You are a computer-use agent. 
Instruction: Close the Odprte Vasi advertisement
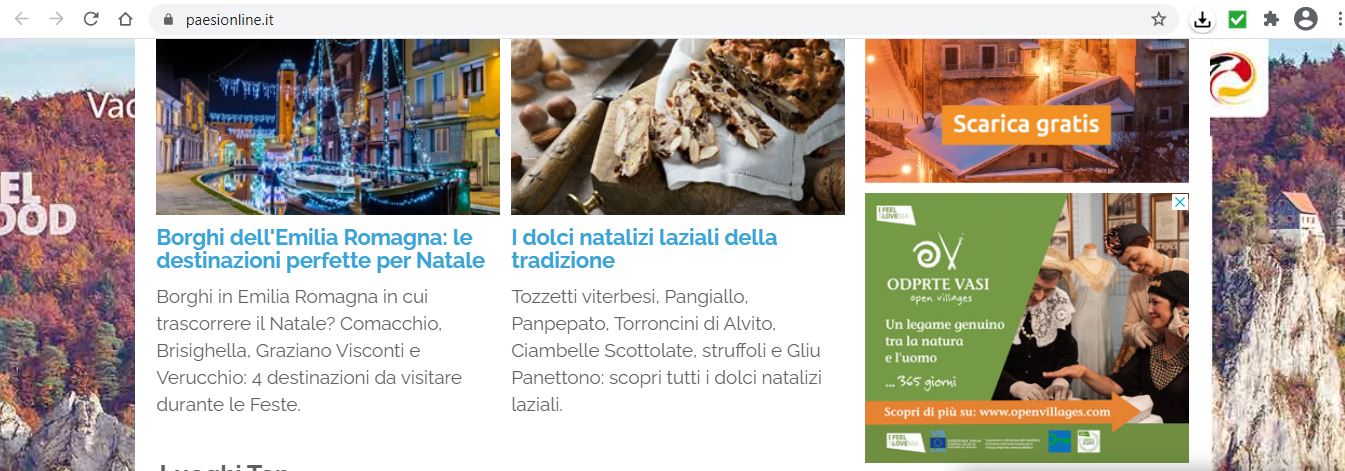pos(1180,202)
